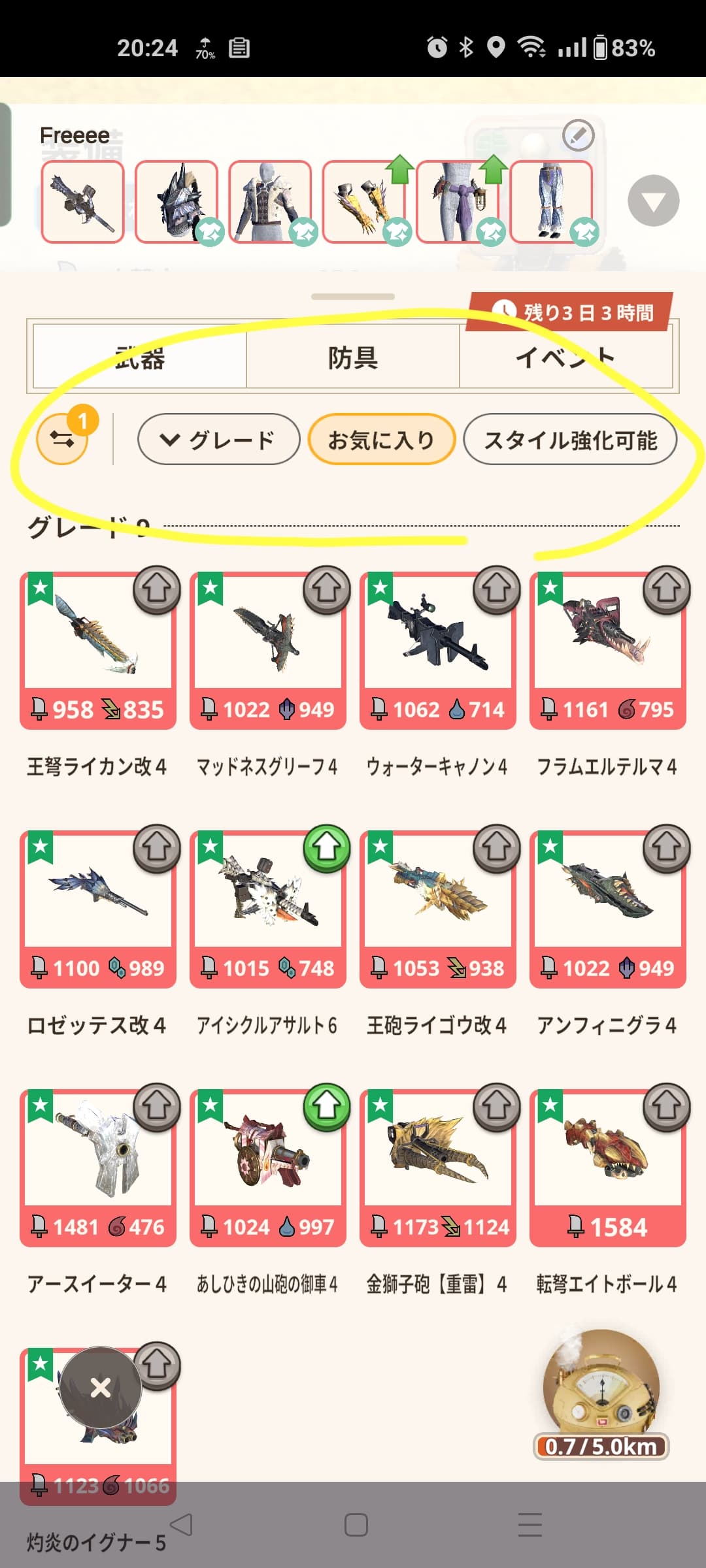
Task: Tap the green upgrade arrow on アイシクルアサルト6
Action: (327, 848)
